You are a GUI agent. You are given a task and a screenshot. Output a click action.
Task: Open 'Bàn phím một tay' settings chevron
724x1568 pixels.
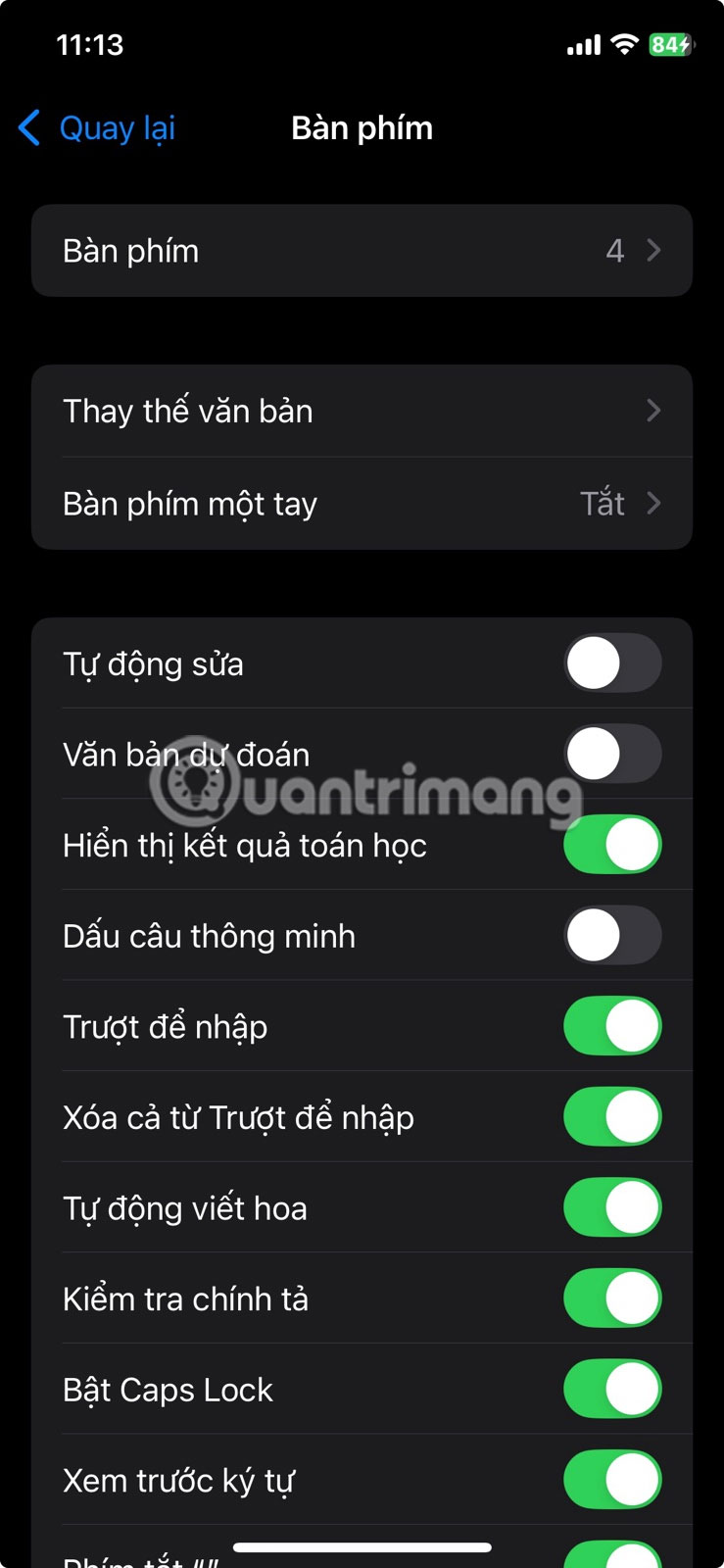pyautogui.click(x=652, y=503)
